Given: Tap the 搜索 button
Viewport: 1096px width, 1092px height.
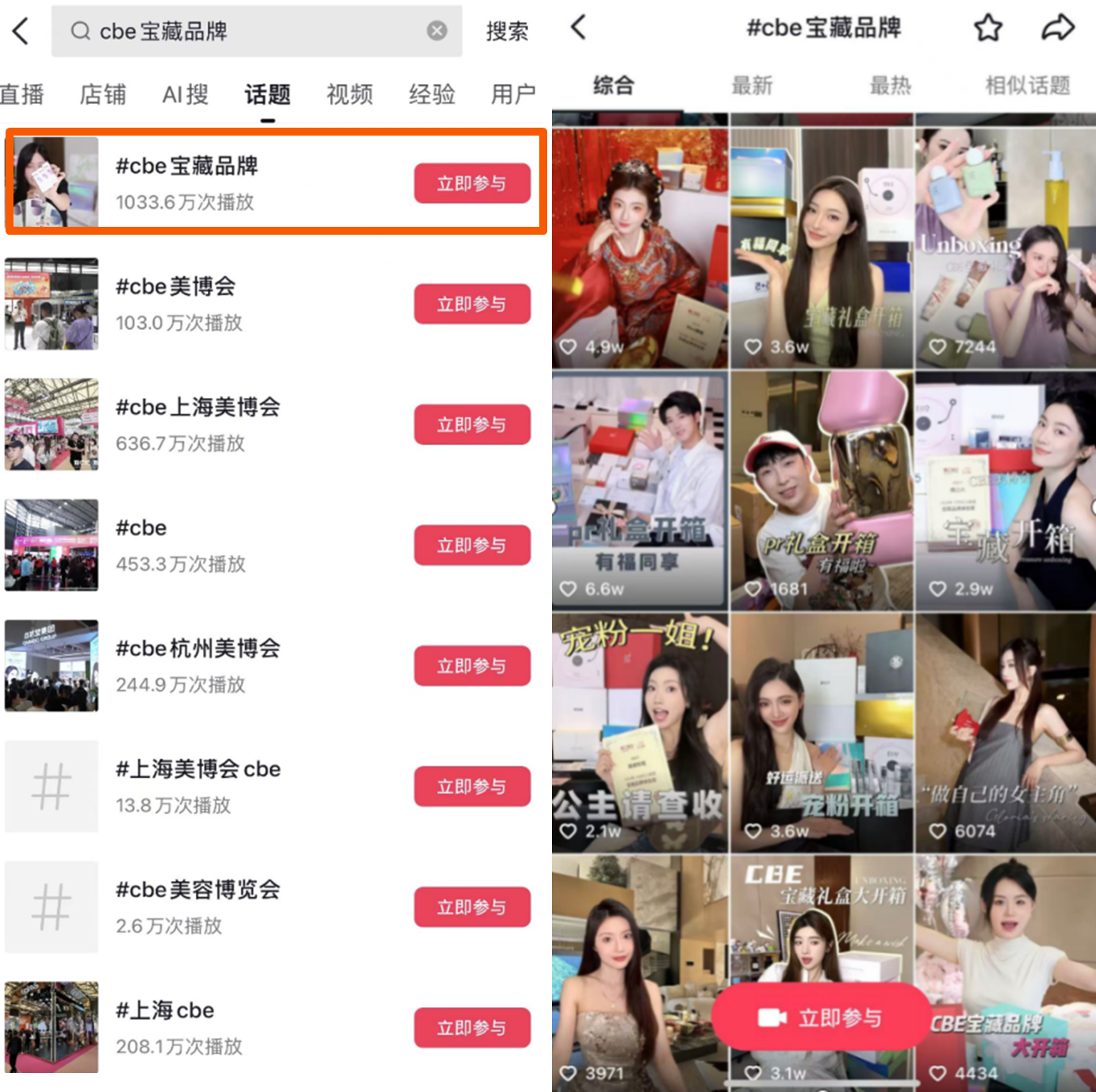Looking at the screenshot, I should tap(507, 31).
